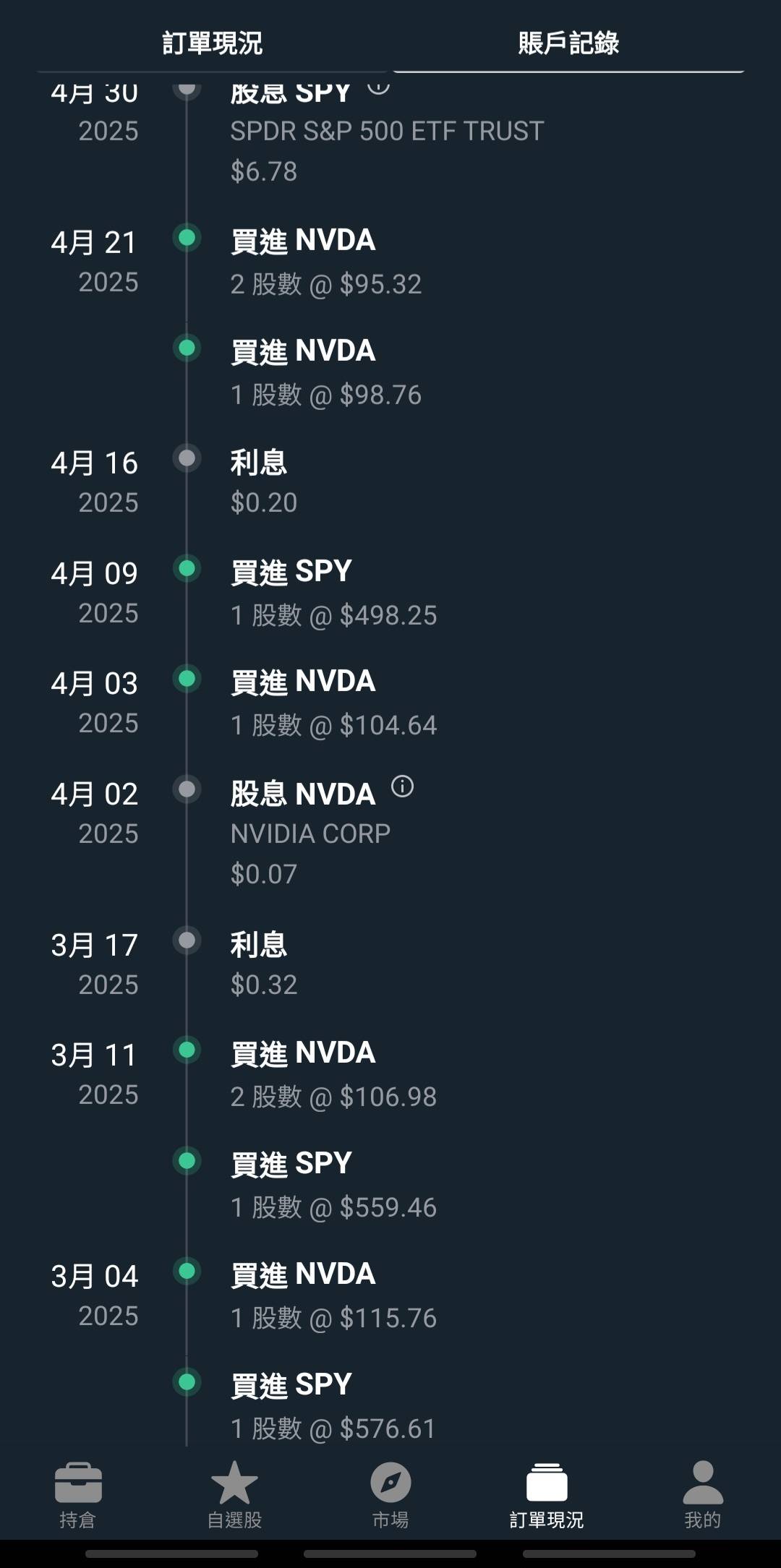Open 持倉 in the bottom navigation

(78, 1495)
